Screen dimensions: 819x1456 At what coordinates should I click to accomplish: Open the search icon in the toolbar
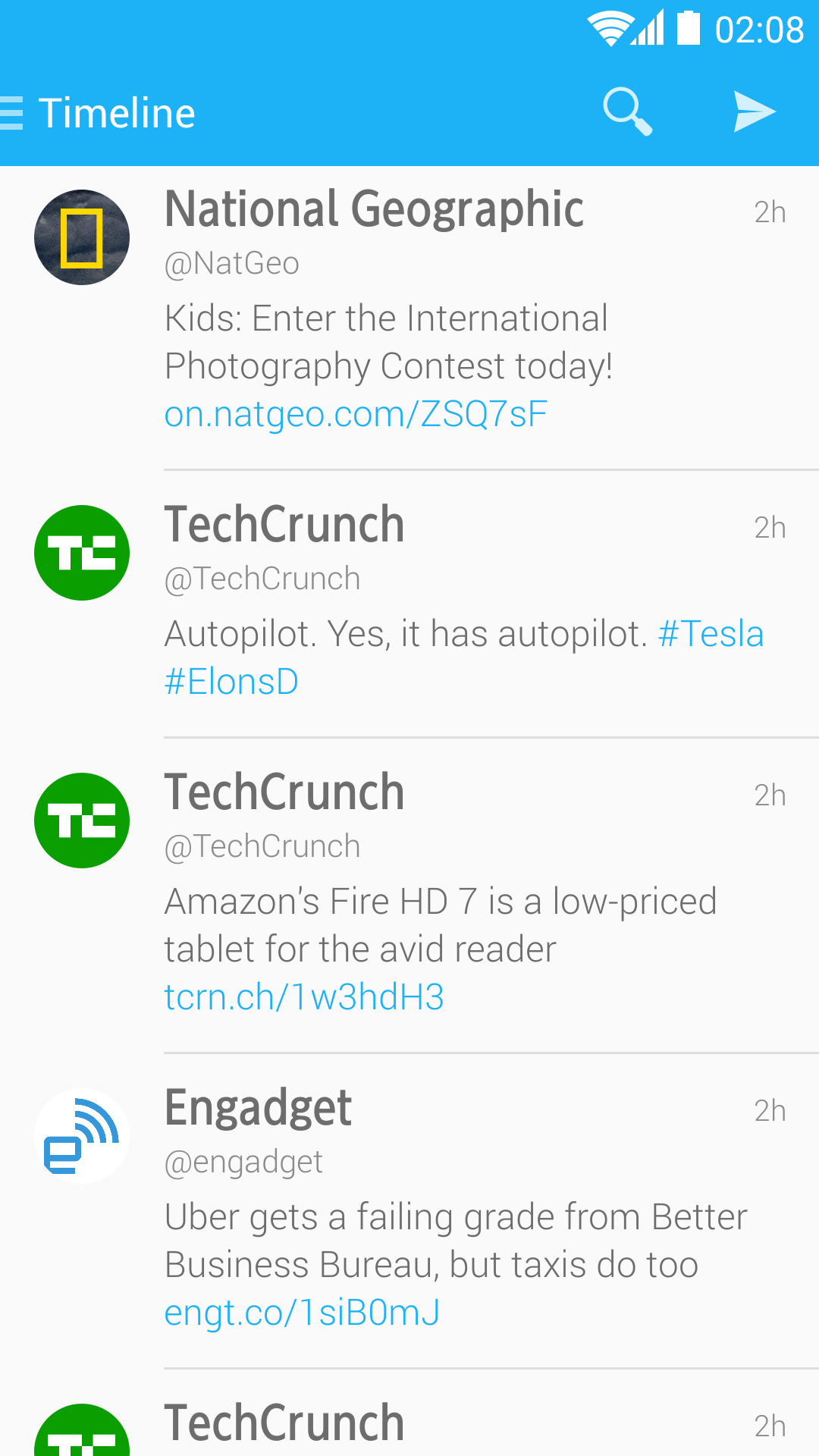click(x=628, y=111)
